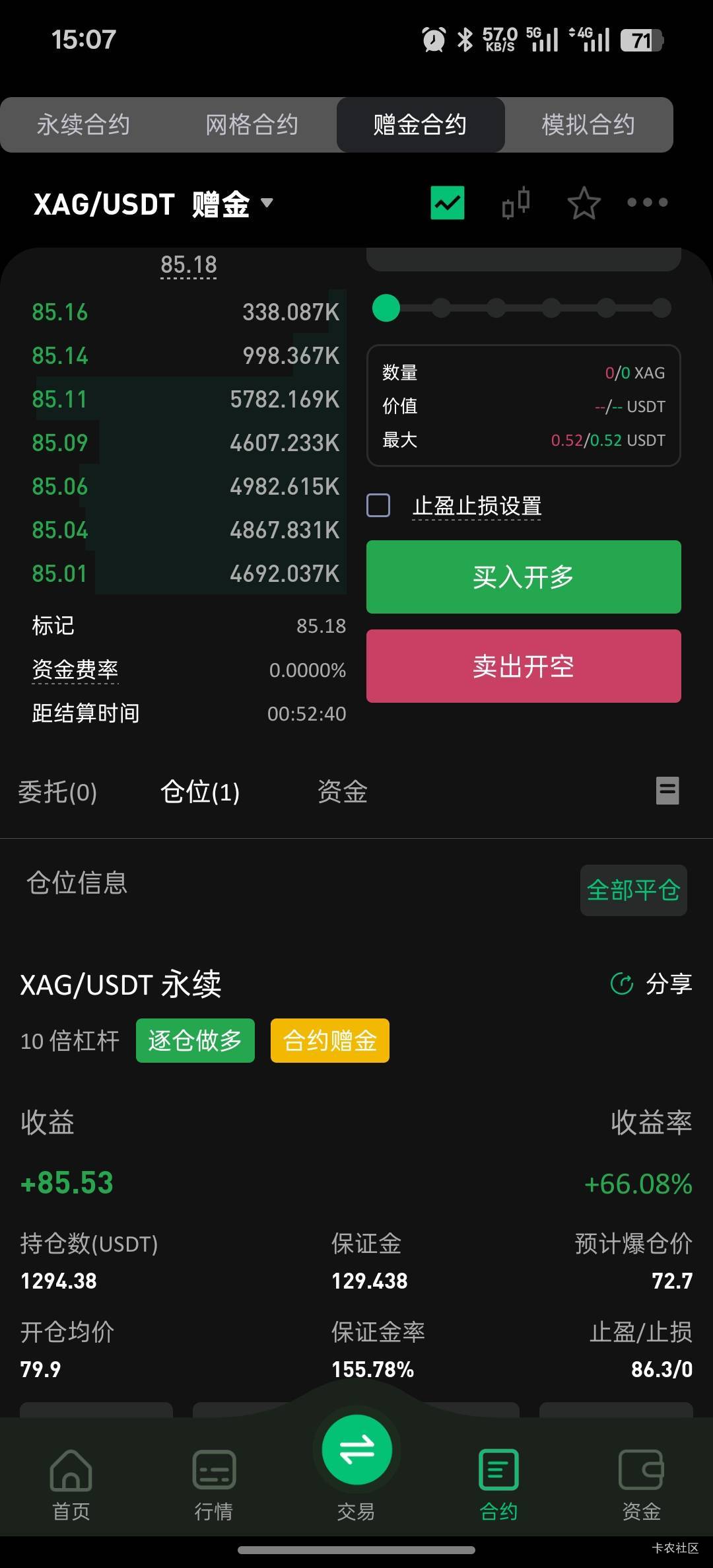713x1568 pixels.
Task: Open the three-dot overflow menu
Action: pos(648,202)
